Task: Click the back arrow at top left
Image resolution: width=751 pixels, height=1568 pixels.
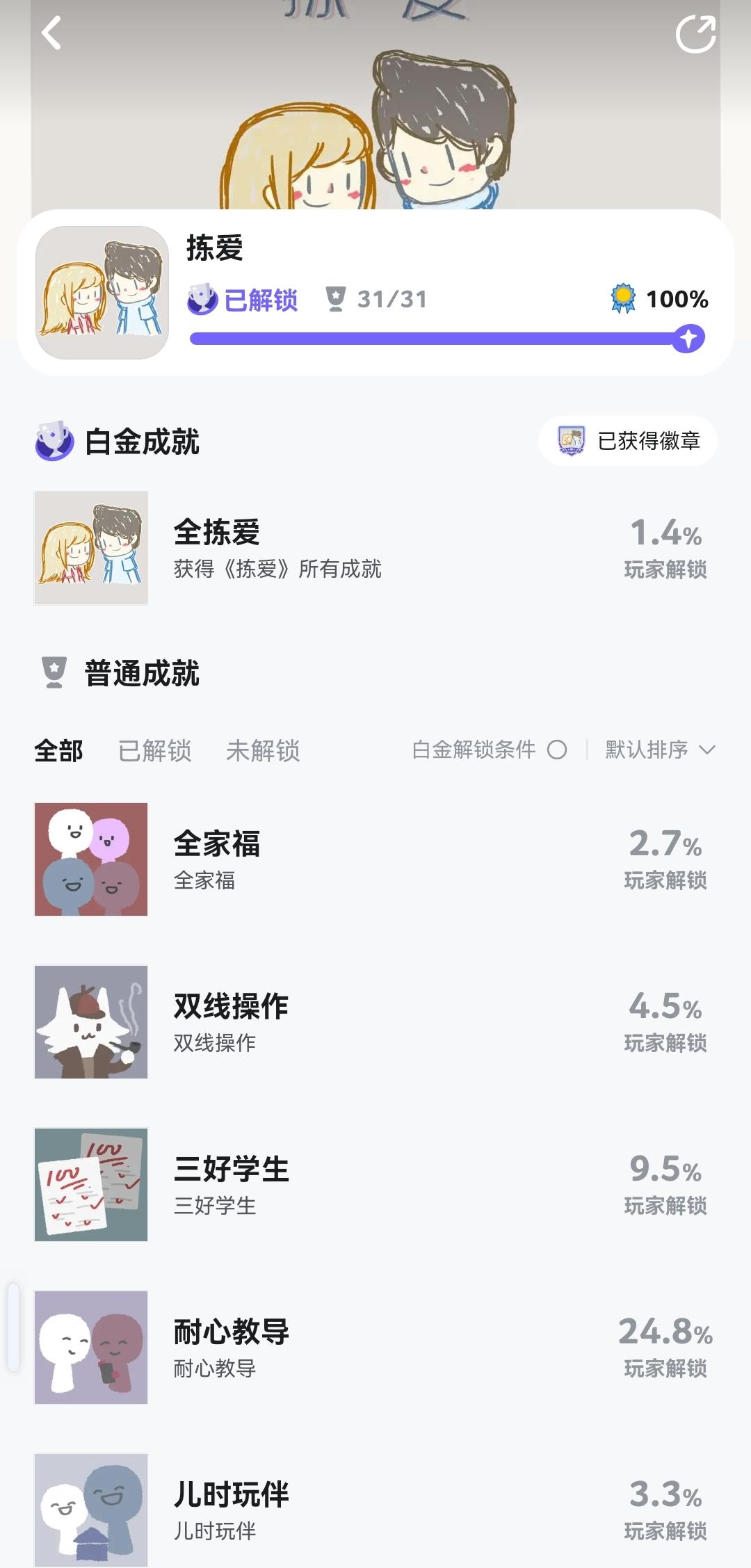Action: [50, 35]
